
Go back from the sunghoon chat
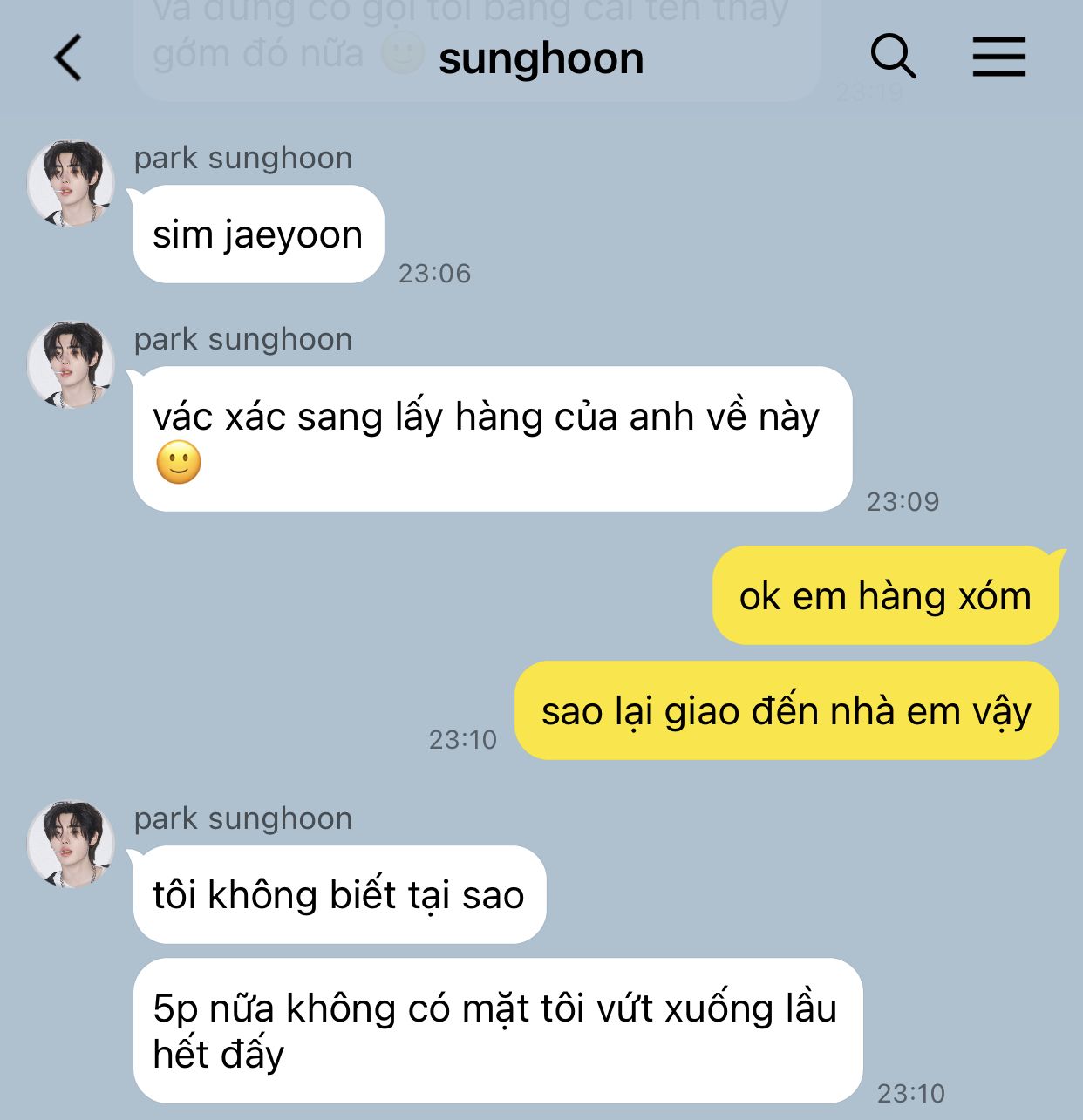(x=68, y=58)
